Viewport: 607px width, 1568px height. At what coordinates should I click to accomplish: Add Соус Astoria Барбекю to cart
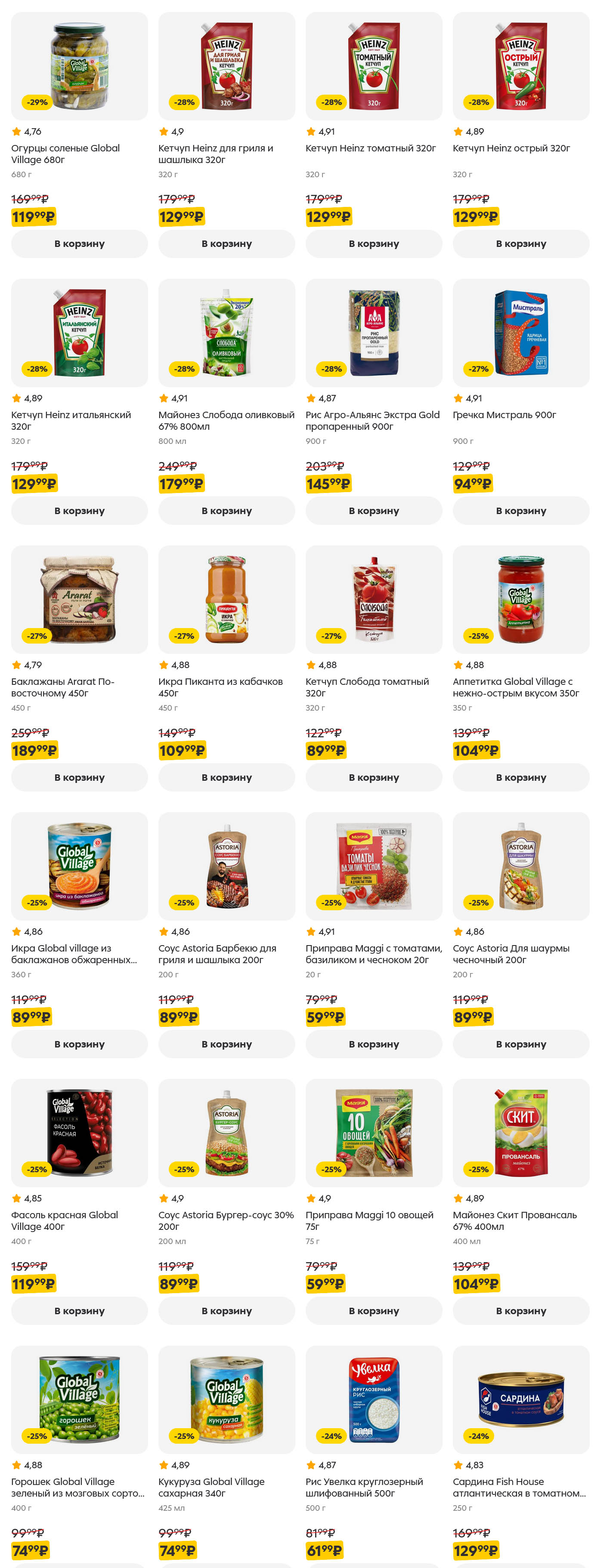point(226,1043)
